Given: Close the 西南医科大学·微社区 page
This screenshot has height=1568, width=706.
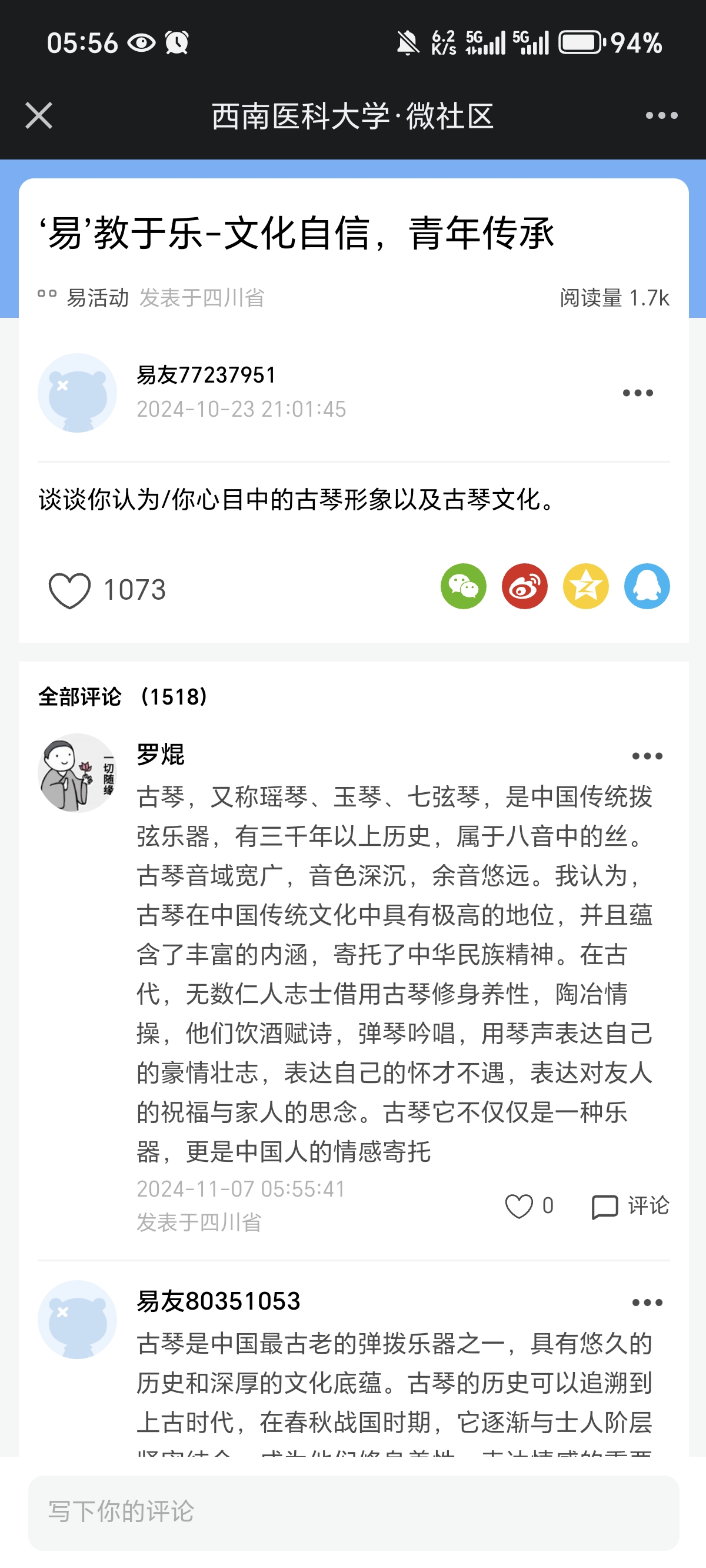Looking at the screenshot, I should [x=39, y=115].
